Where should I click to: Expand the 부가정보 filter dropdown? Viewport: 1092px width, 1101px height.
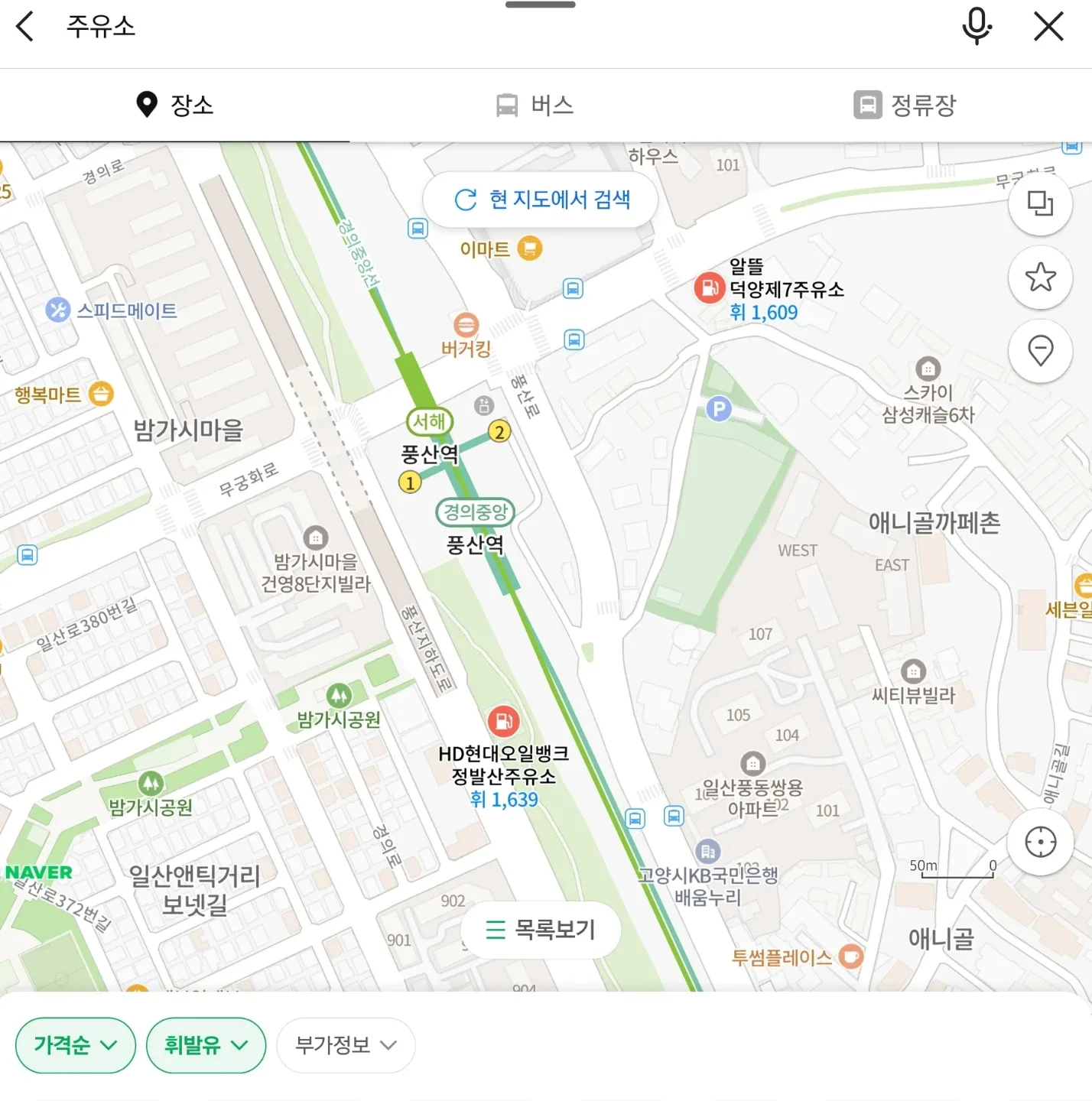(x=346, y=1045)
